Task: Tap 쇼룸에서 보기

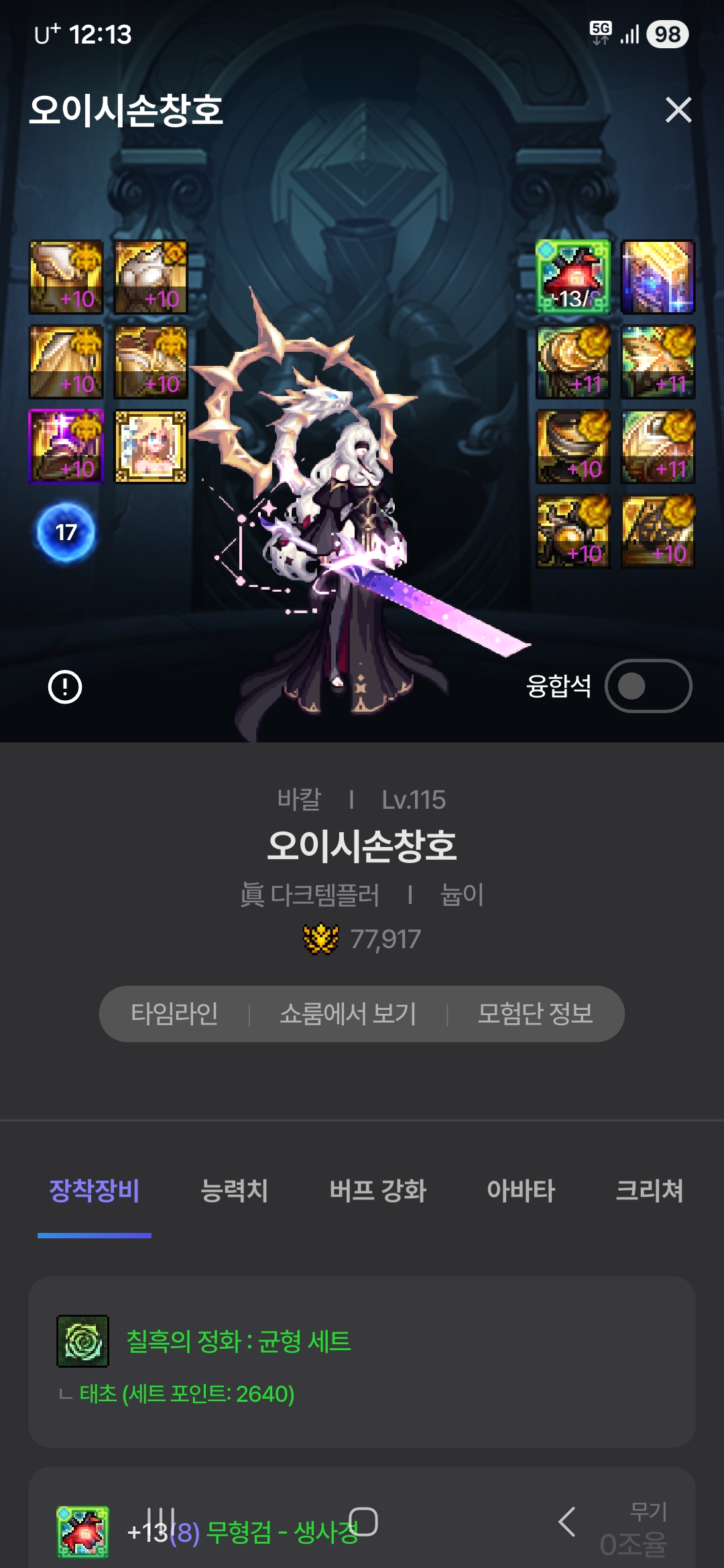Action: click(x=348, y=1014)
